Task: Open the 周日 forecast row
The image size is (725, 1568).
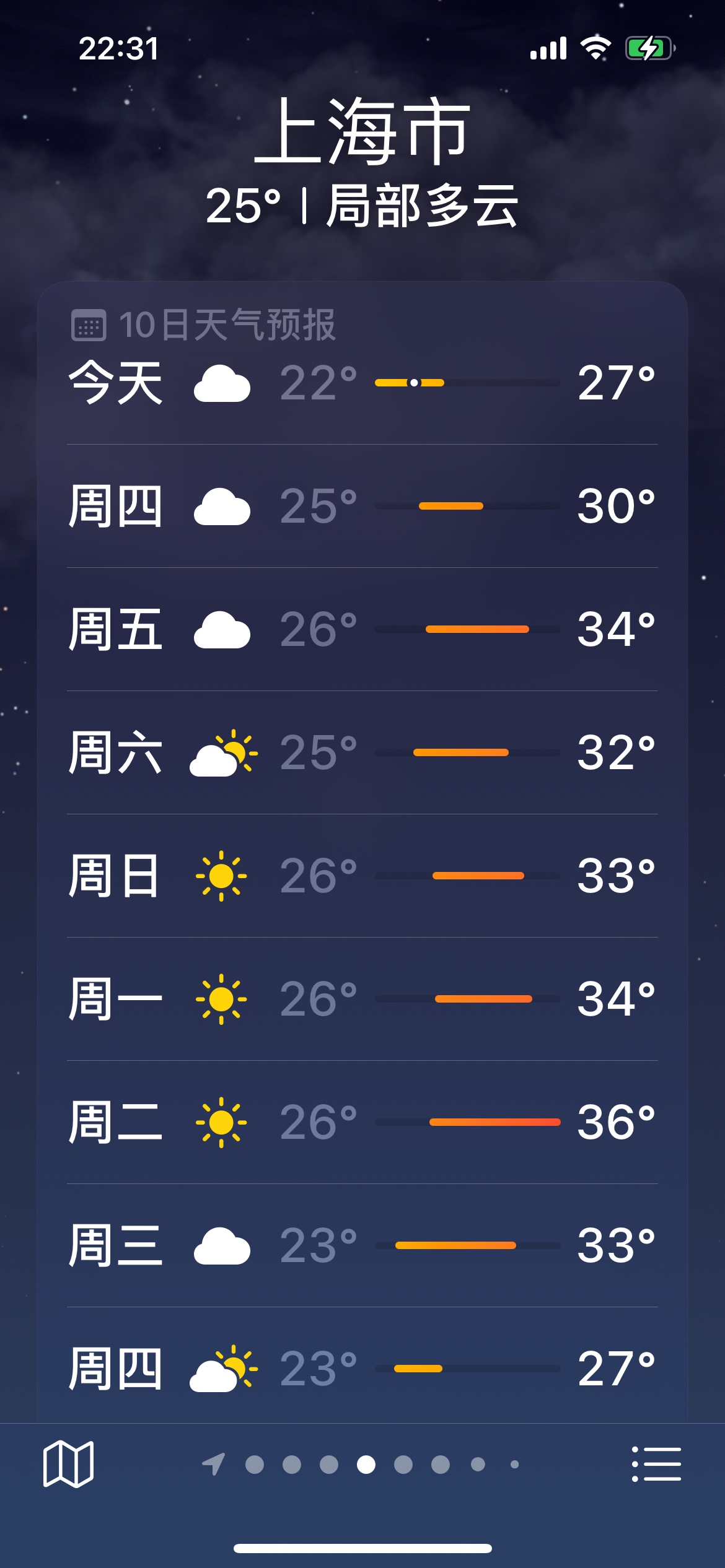Action: 362,876
